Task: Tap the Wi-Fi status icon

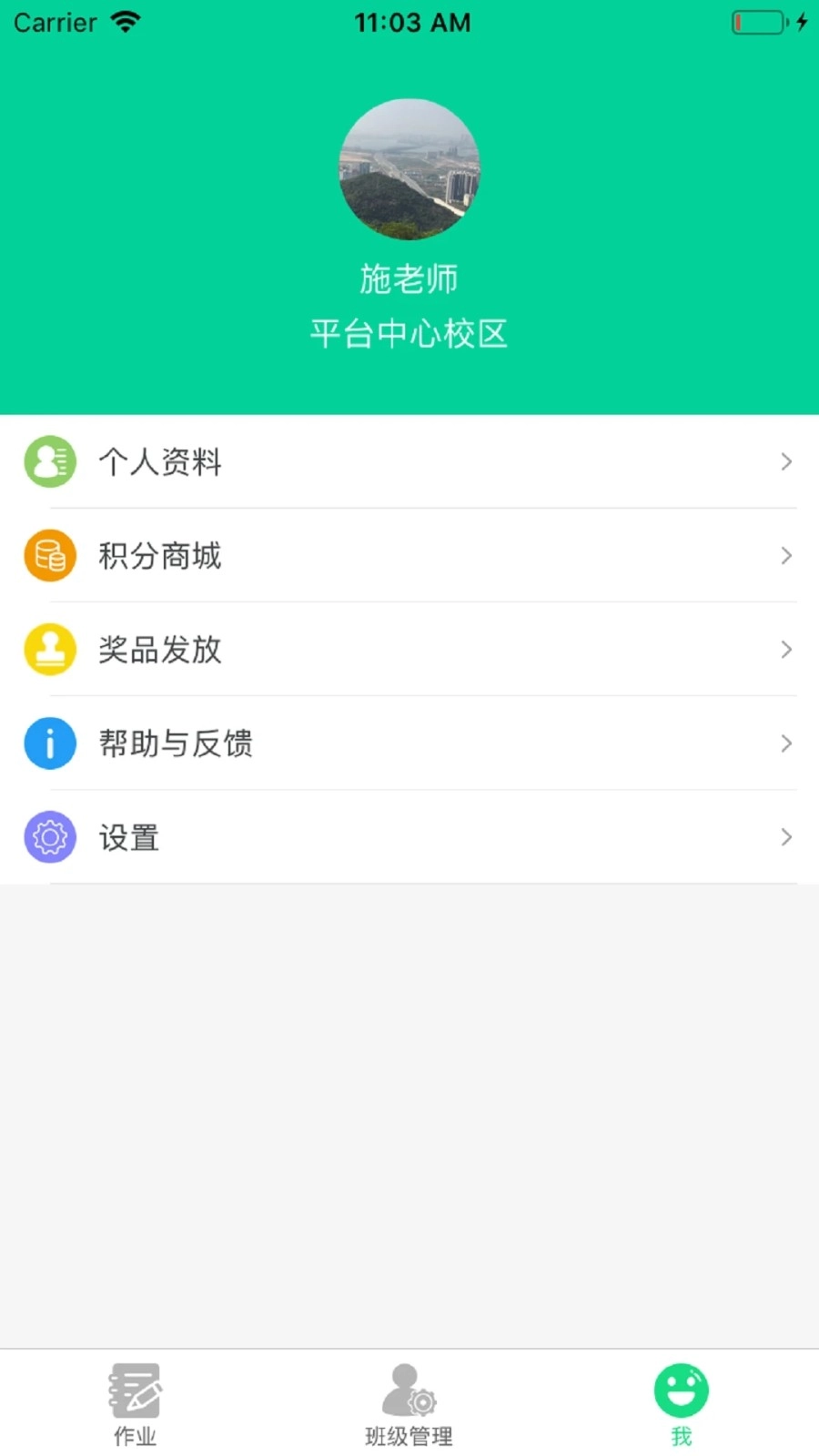Action: [x=125, y=20]
